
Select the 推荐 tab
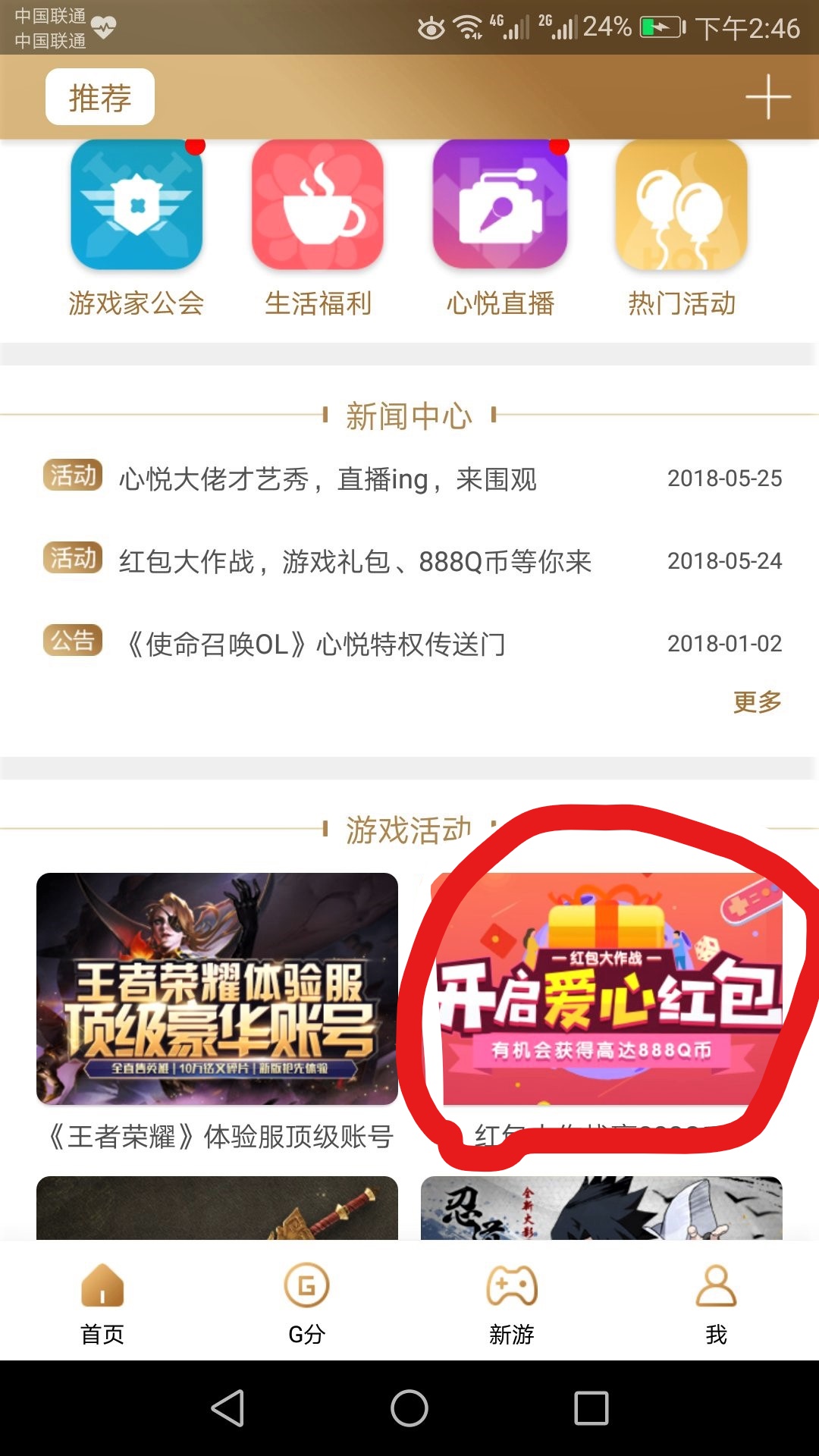coord(100,97)
